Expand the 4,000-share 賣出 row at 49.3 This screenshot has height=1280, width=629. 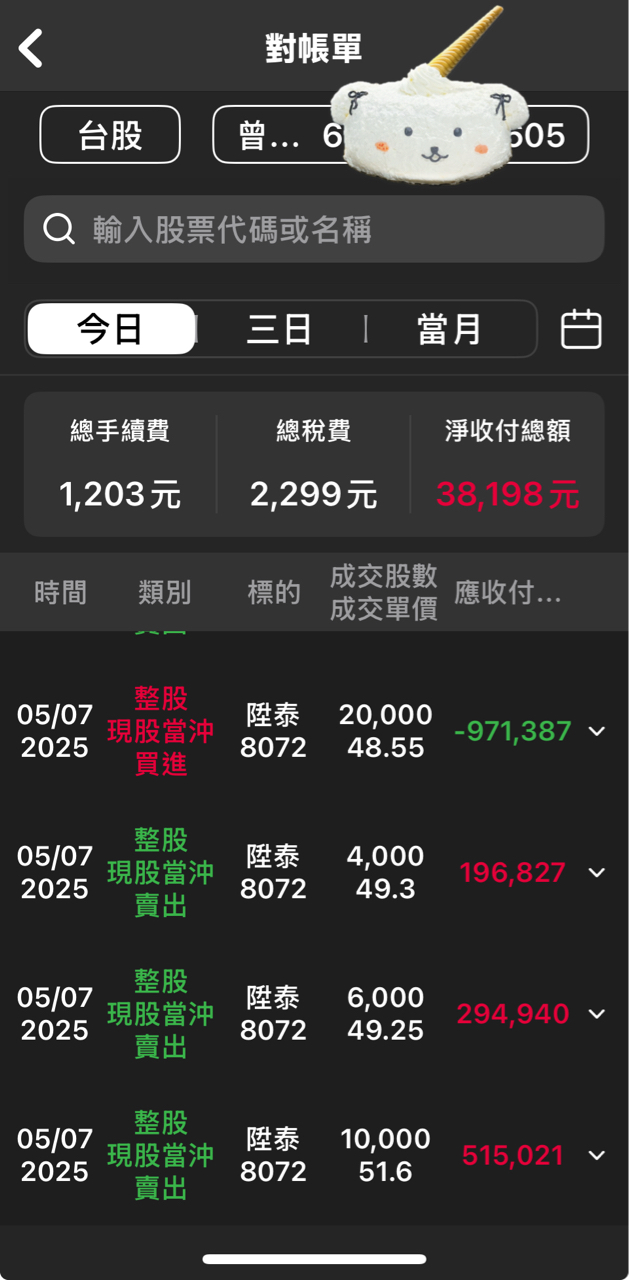click(597, 872)
